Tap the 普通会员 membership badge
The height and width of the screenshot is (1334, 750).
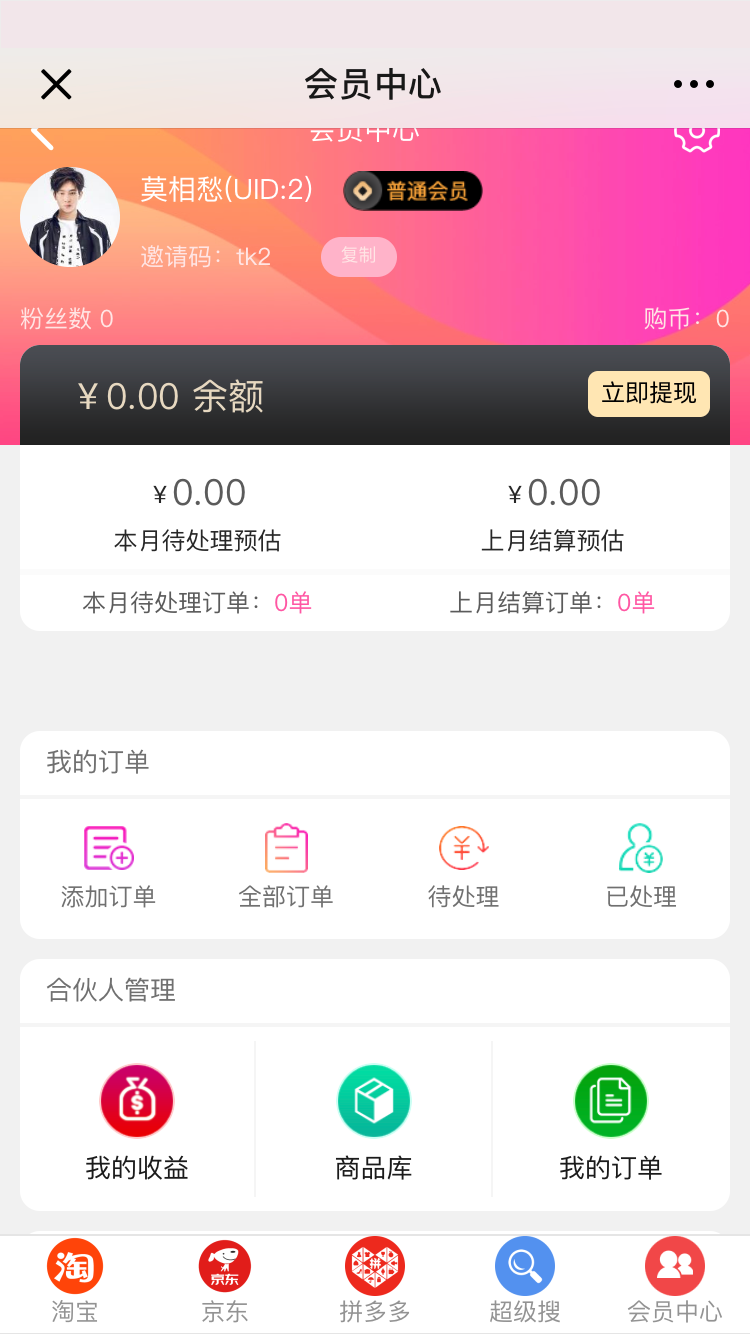tap(412, 191)
